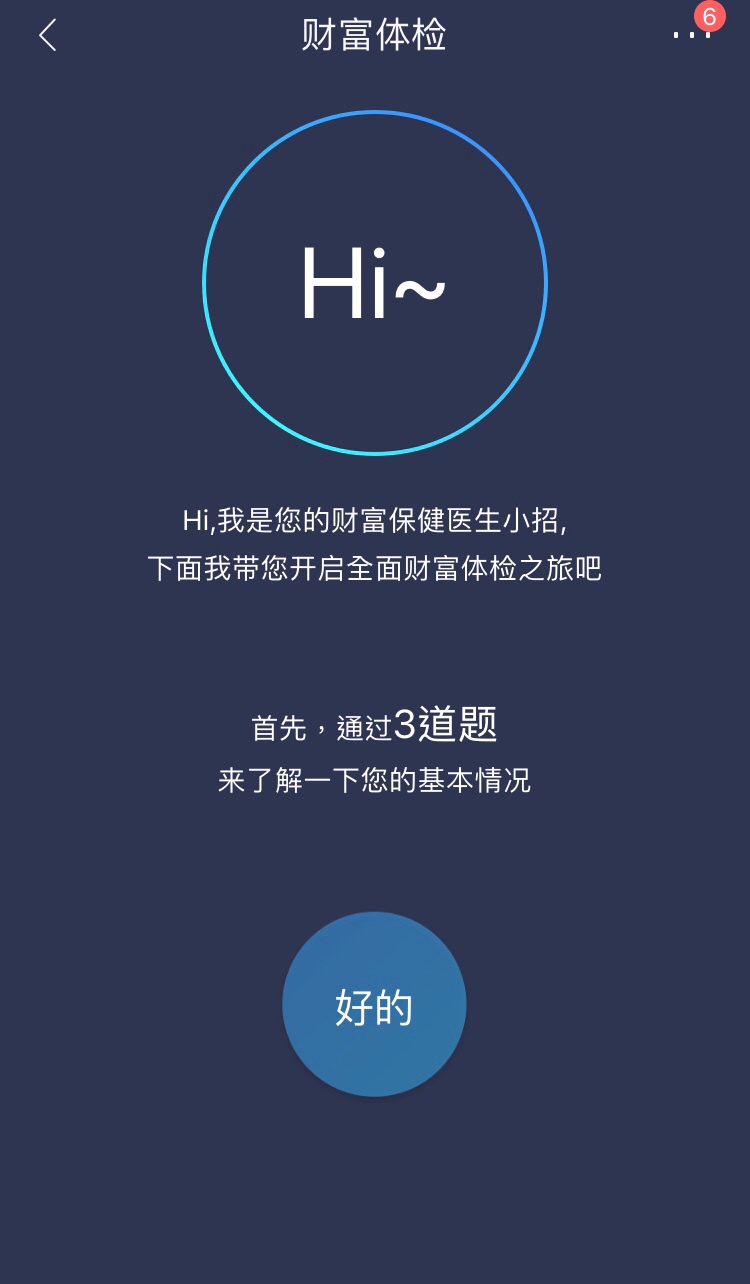Image resolution: width=750 pixels, height=1284 pixels.
Task: Tap the header bar of the page
Action: pyautogui.click(x=374, y=35)
